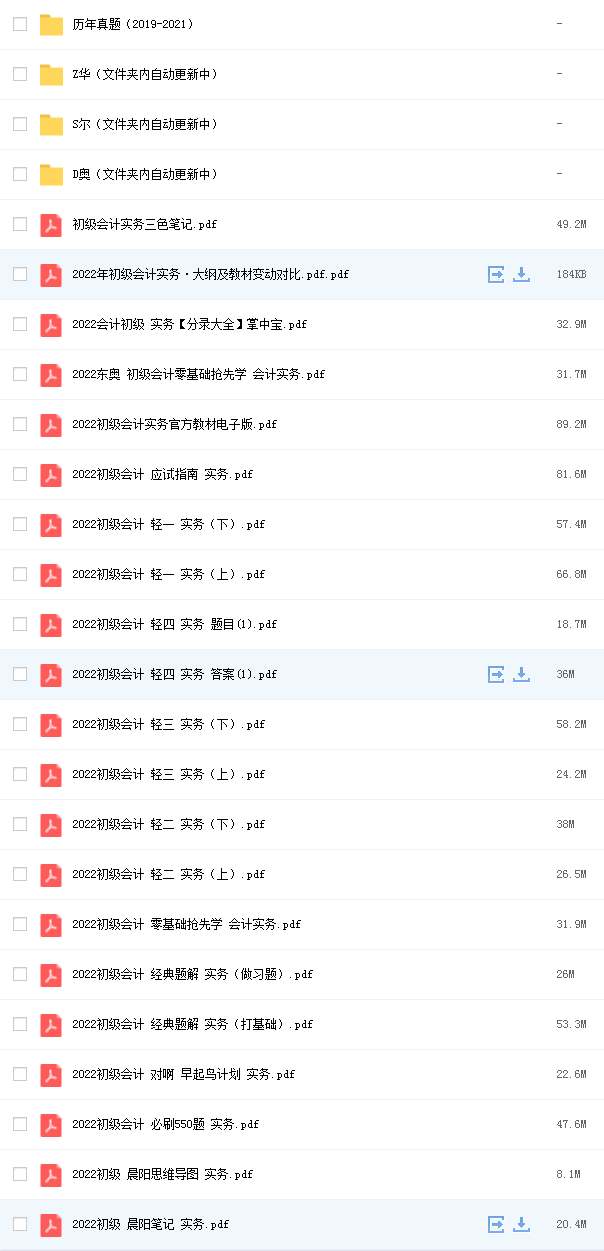Open 初级会计实务三色笔记.pdf
Viewport: 604px width, 1251px height.
click(x=144, y=224)
